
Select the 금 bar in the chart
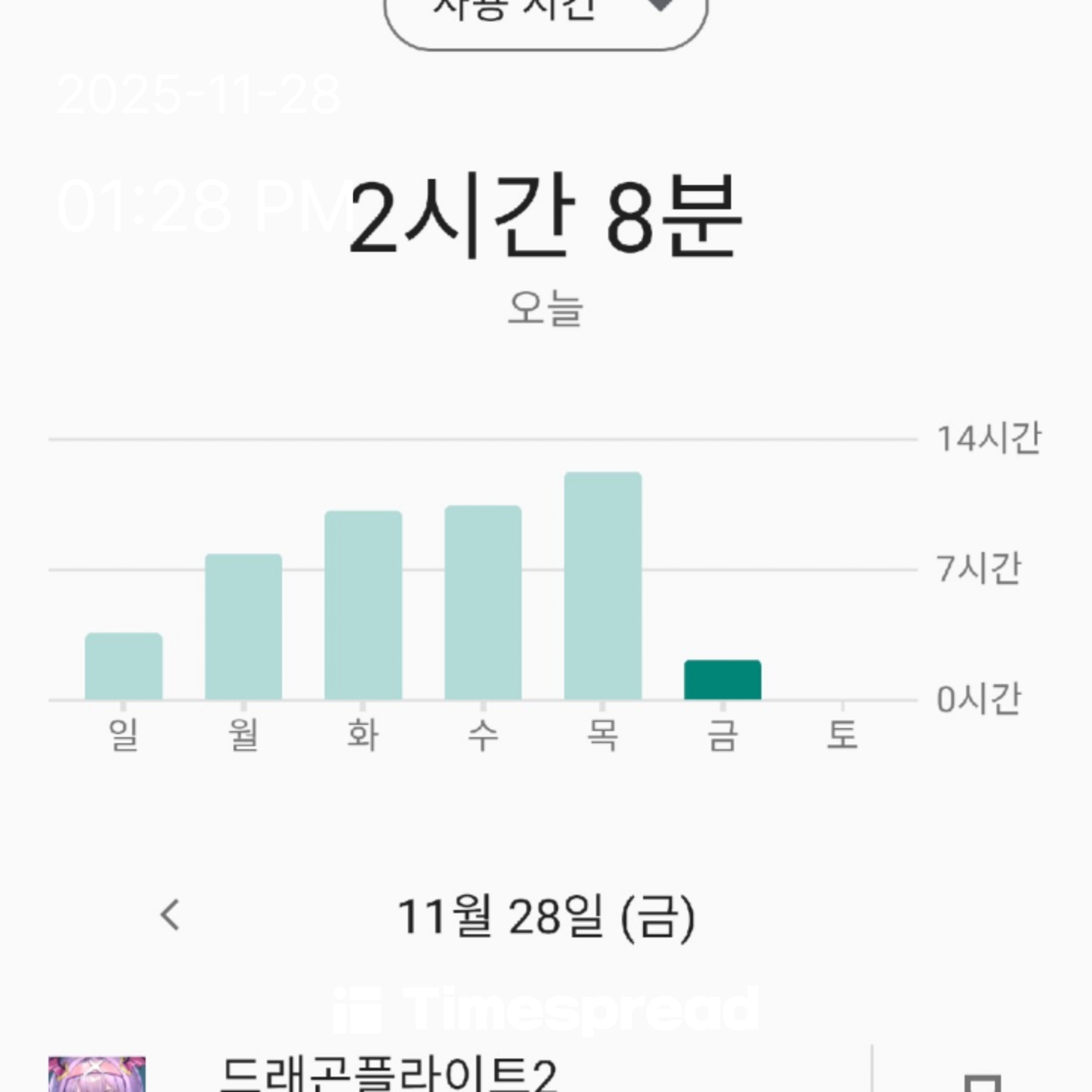click(723, 679)
